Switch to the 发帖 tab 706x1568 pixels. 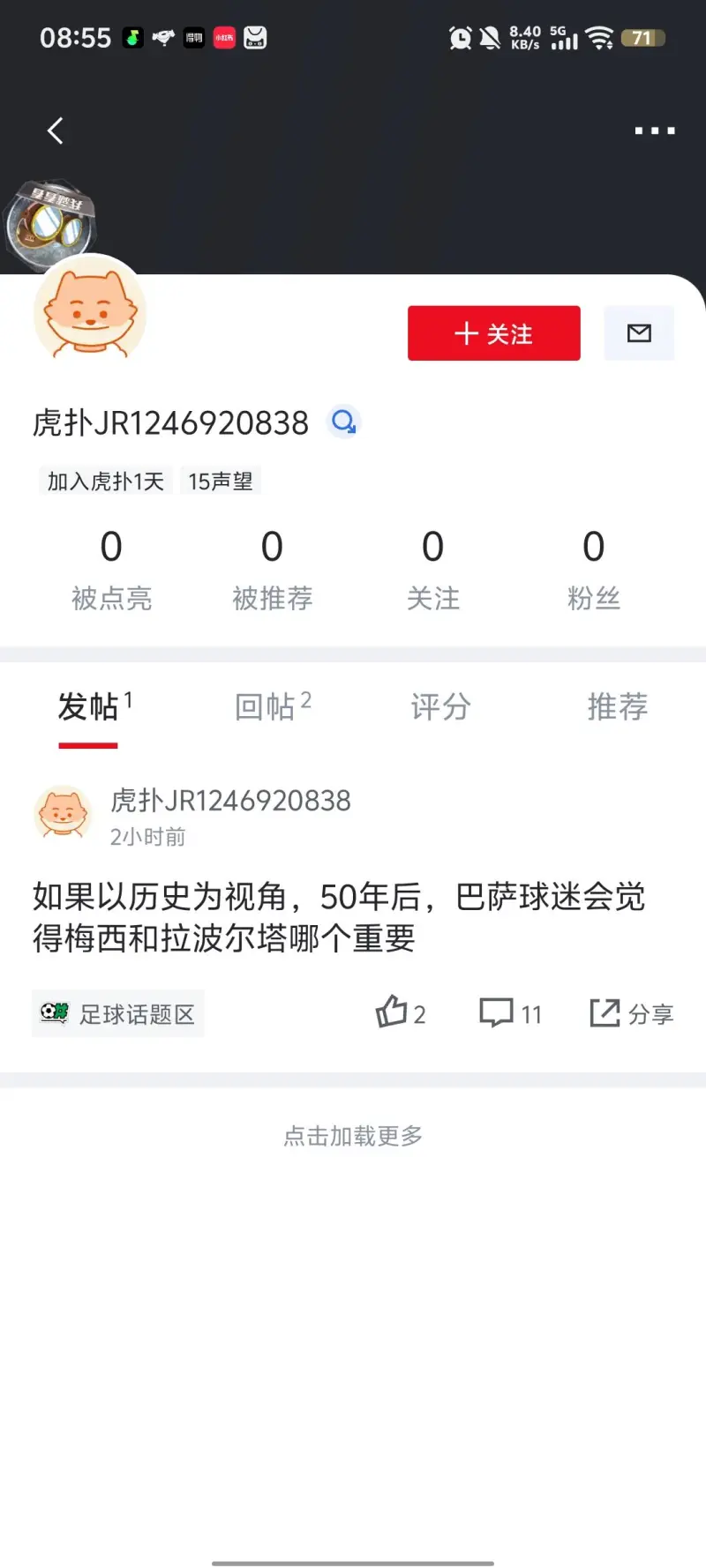(x=89, y=707)
